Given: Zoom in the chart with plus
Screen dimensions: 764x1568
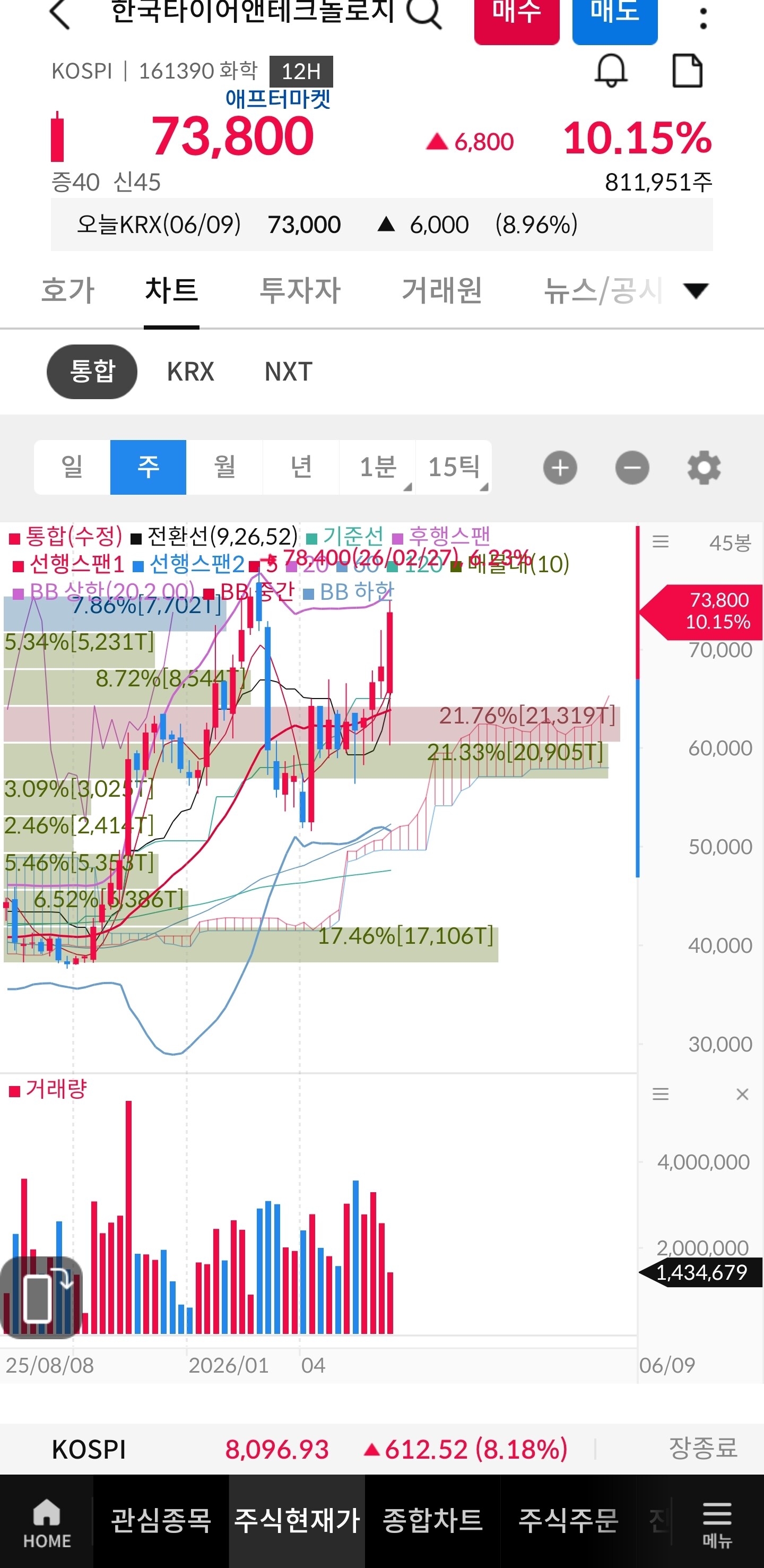Looking at the screenshot, I should [x=560, y=468].
